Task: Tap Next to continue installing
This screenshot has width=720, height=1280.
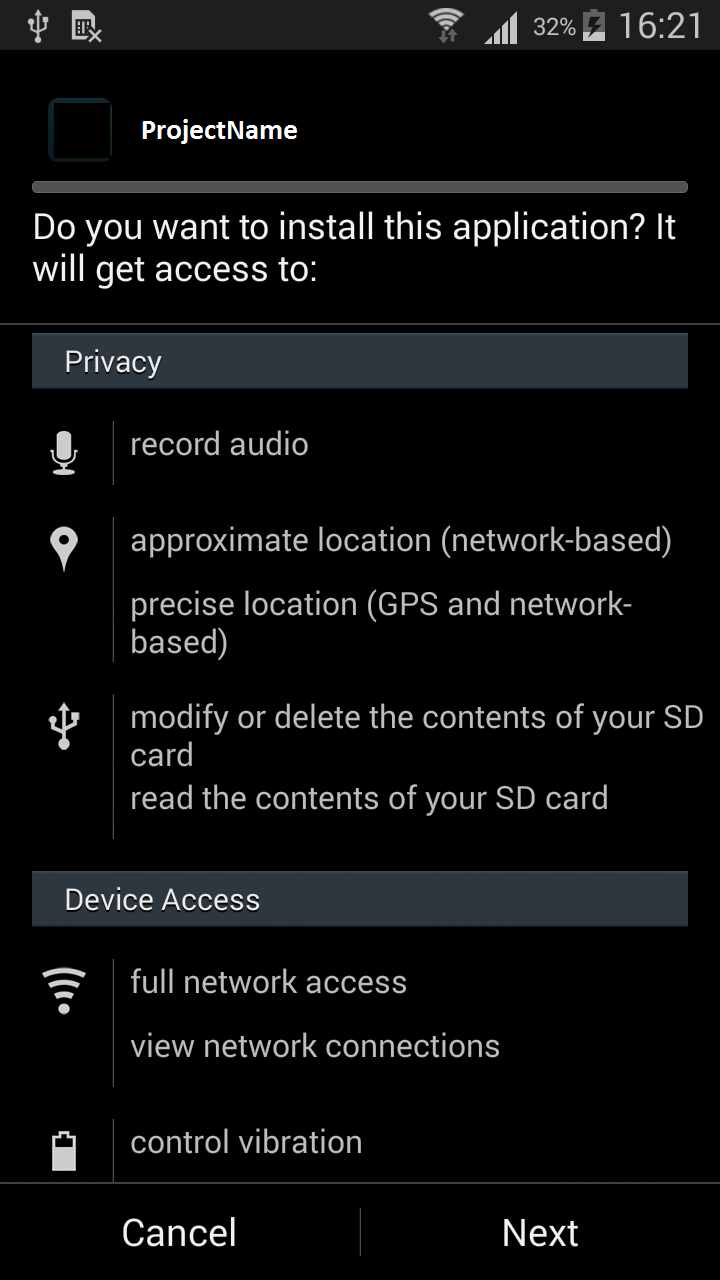Action: (540, 1232)
